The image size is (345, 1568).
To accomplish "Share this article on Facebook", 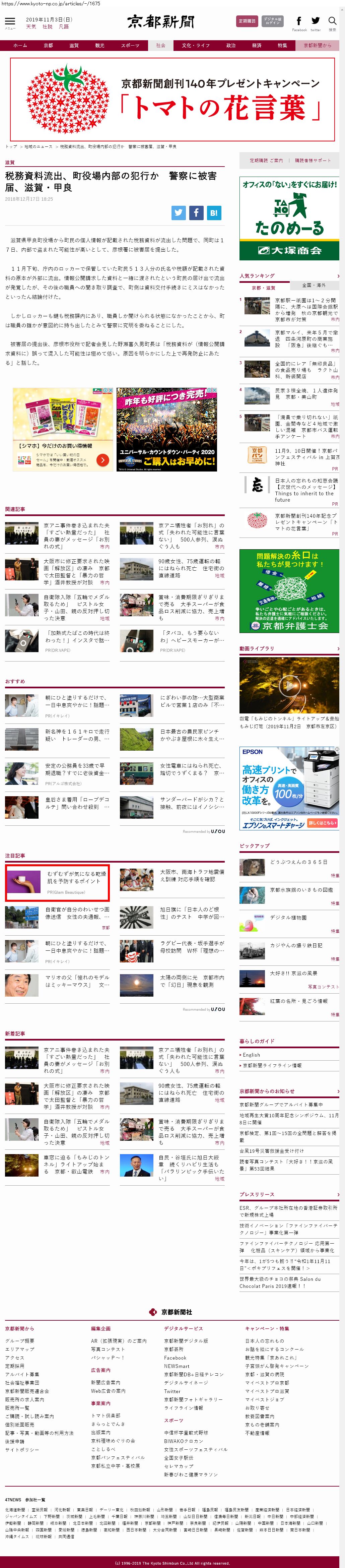I will point(196,212).
